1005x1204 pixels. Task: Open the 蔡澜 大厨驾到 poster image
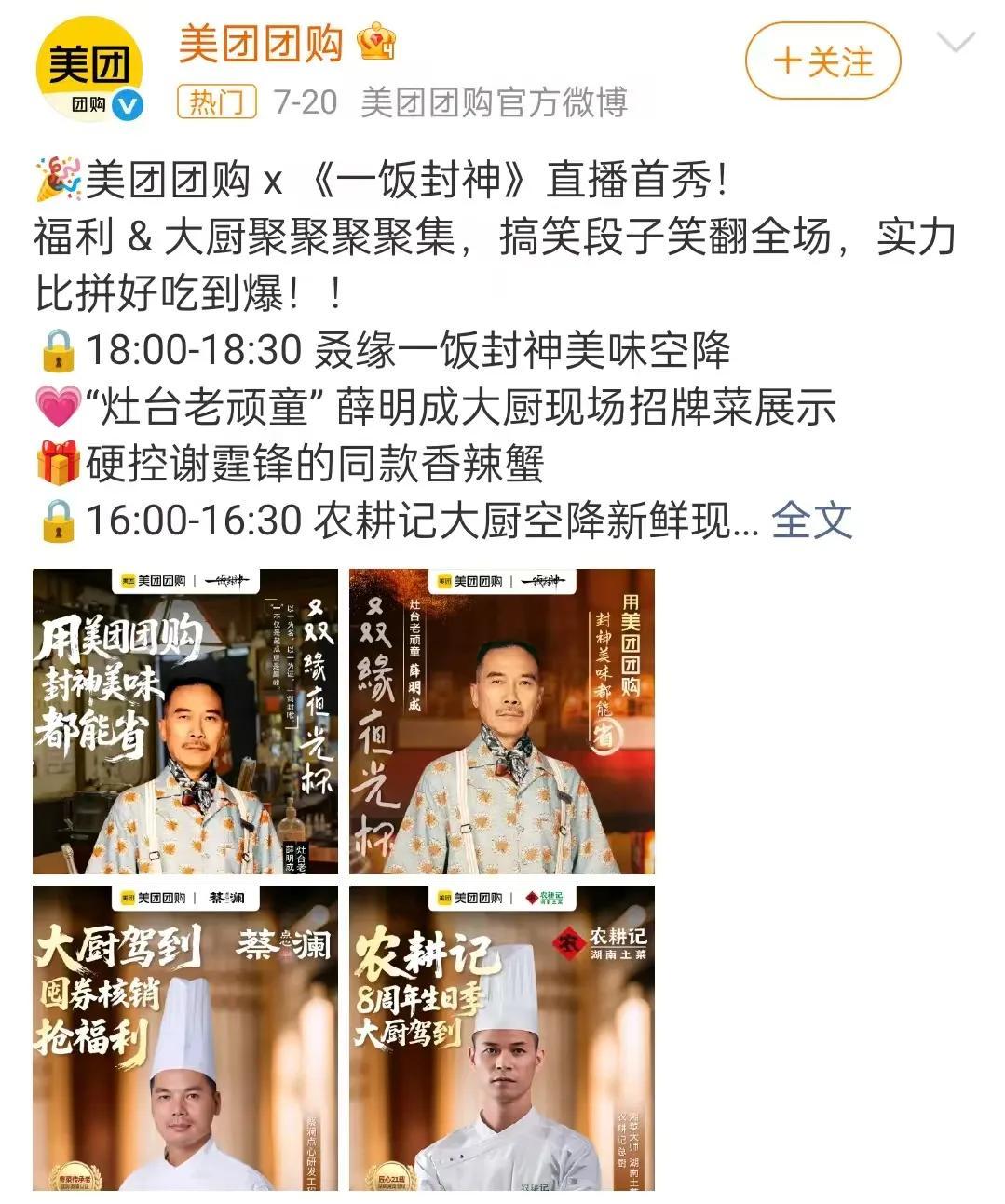coord(185,1037)
